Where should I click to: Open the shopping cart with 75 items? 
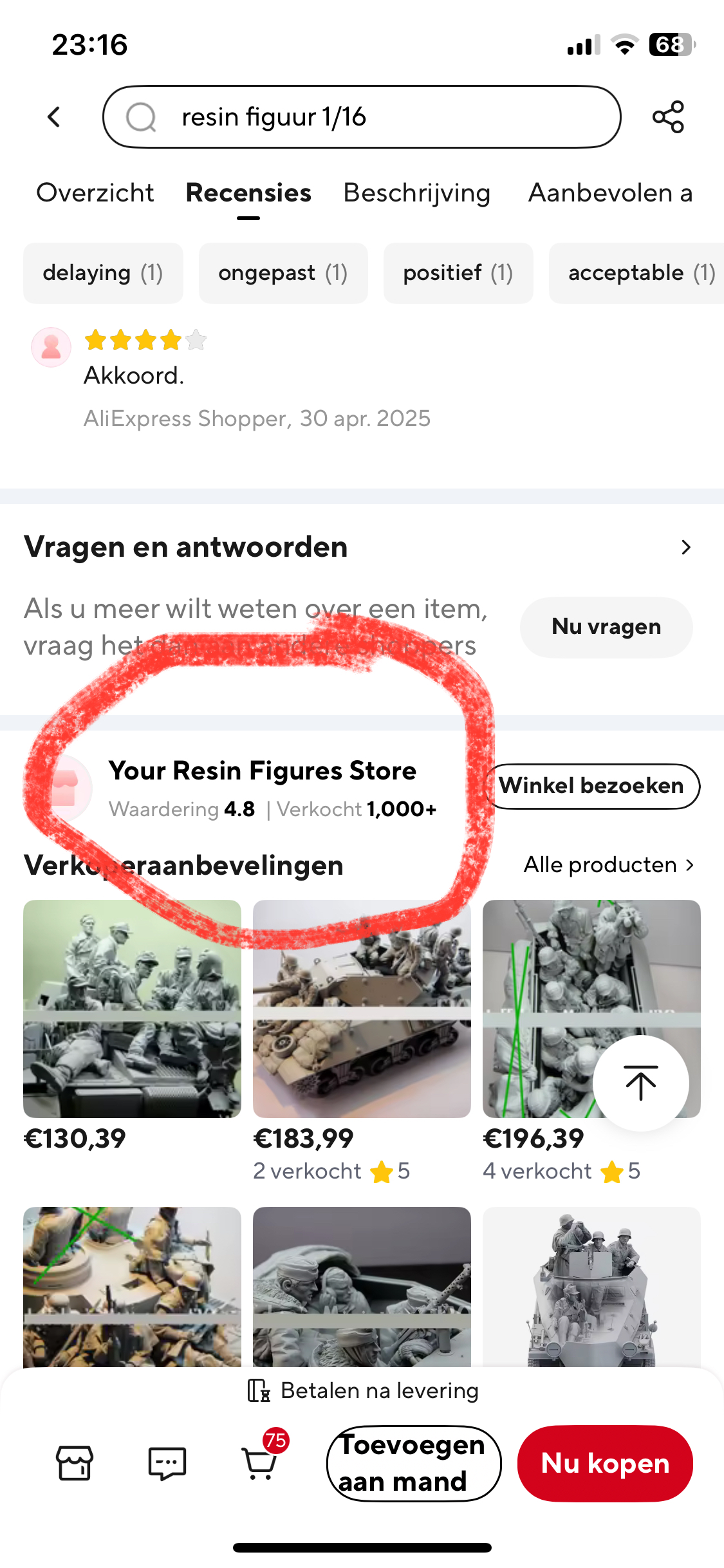point(260,1463)
